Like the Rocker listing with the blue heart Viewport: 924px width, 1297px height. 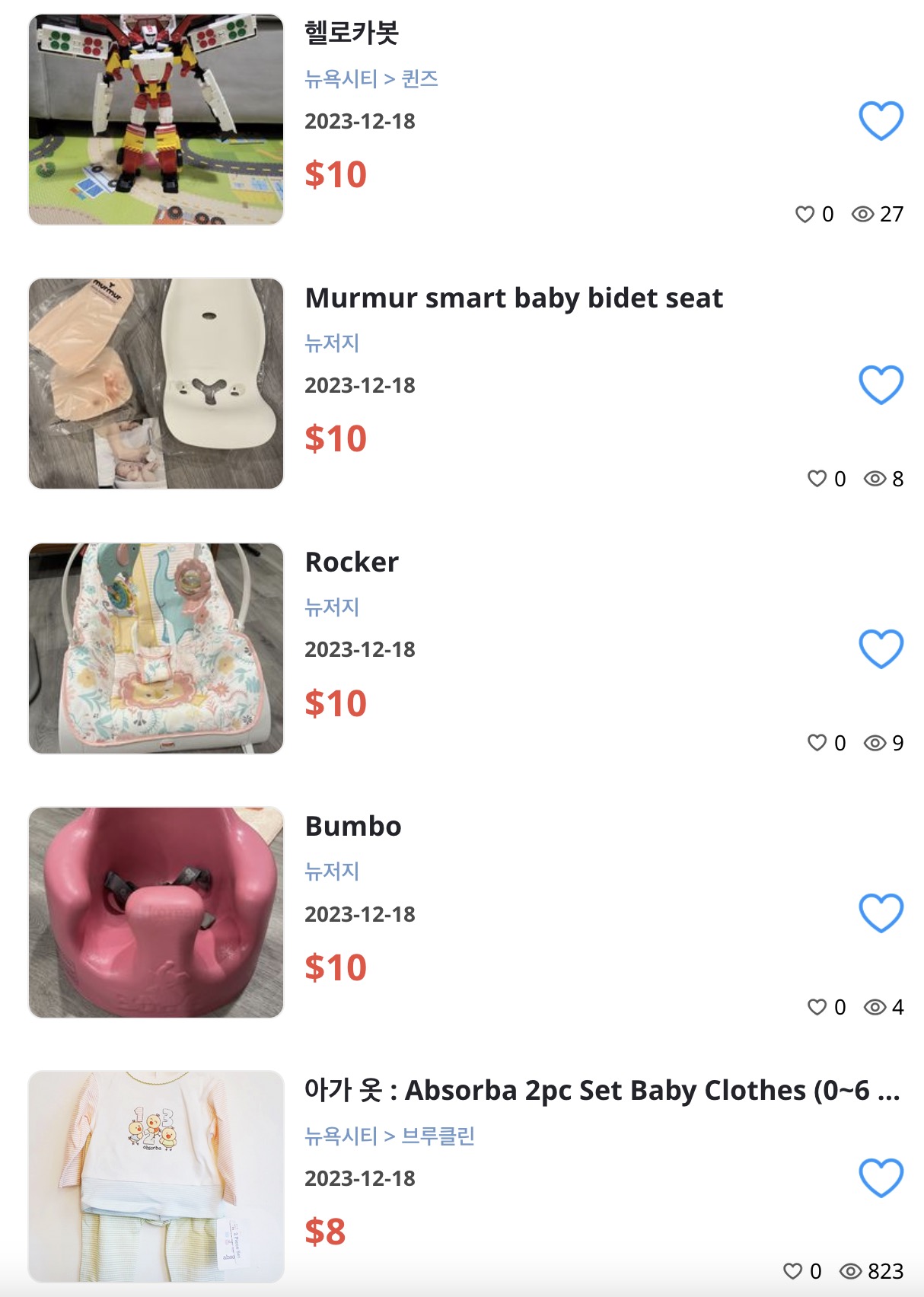point(881,648)
